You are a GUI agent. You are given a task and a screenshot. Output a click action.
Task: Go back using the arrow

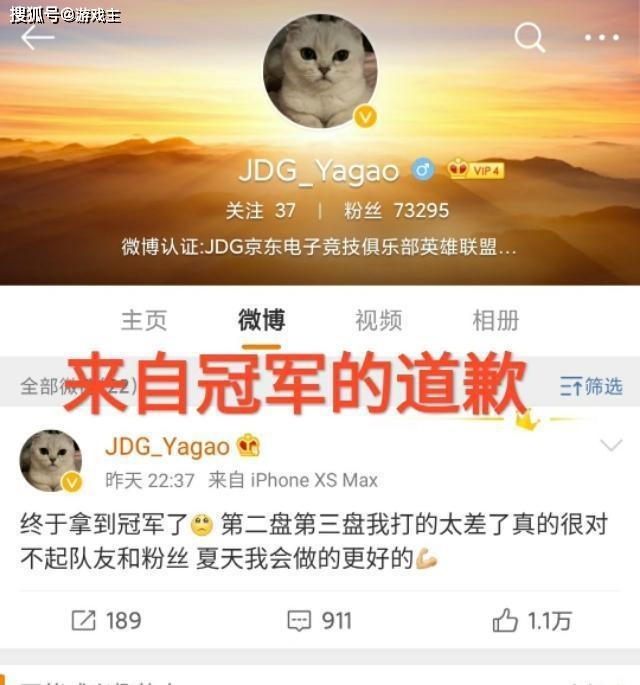point(38,39)
